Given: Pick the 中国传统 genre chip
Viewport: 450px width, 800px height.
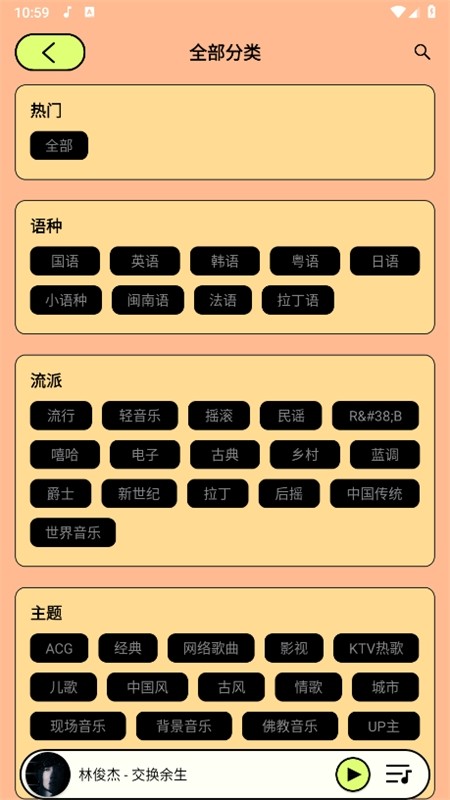Looking at the screenshot, I should [x=375, y=493].
